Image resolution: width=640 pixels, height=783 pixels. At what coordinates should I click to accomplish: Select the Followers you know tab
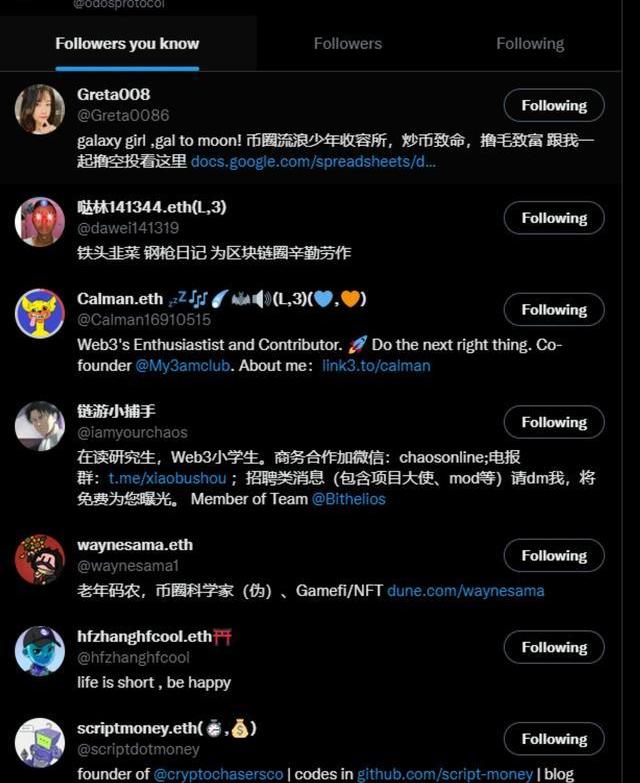click(x=127, y=44)
